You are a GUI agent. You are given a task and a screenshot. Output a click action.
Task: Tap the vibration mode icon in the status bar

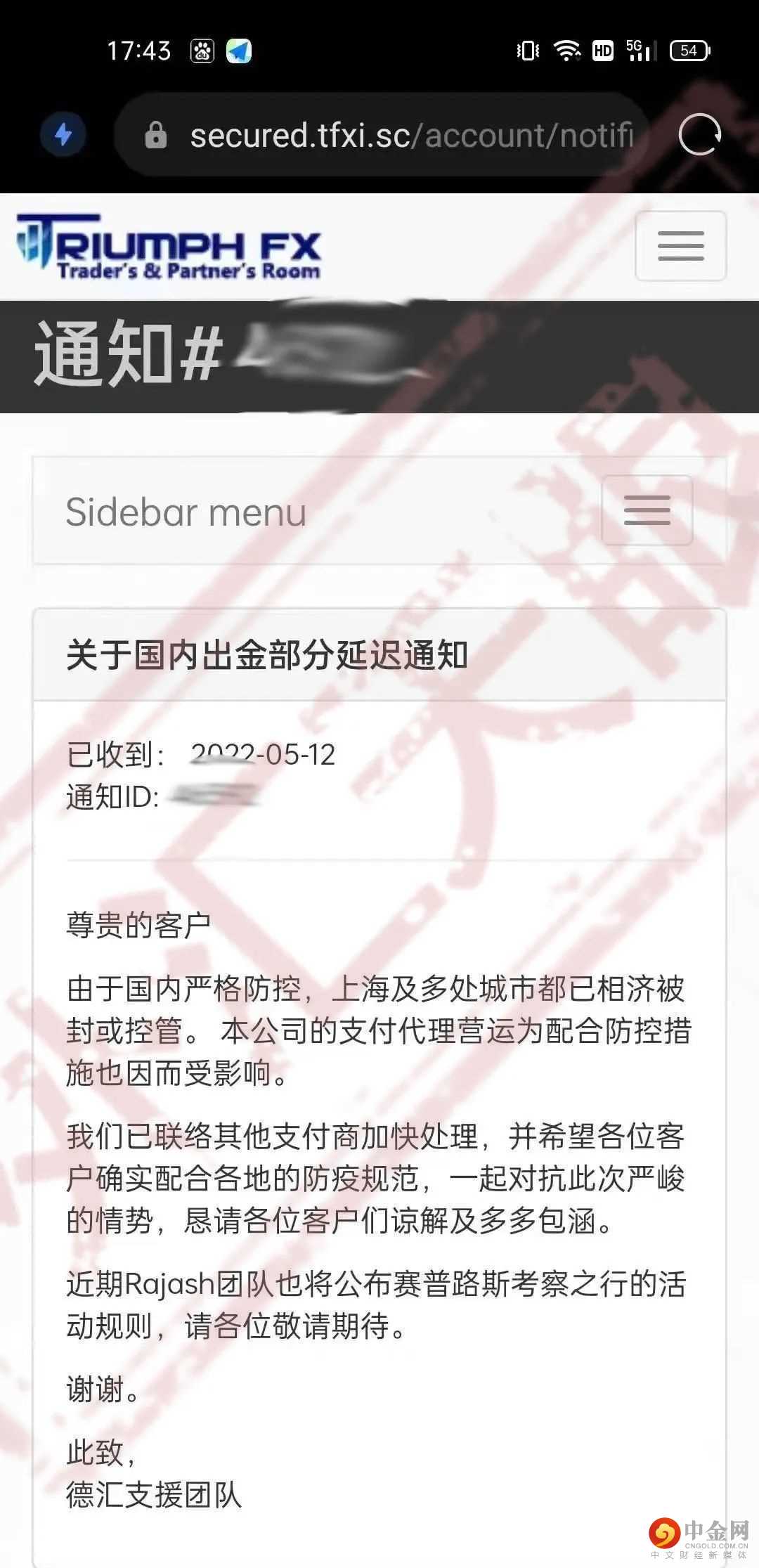[528, 51]
